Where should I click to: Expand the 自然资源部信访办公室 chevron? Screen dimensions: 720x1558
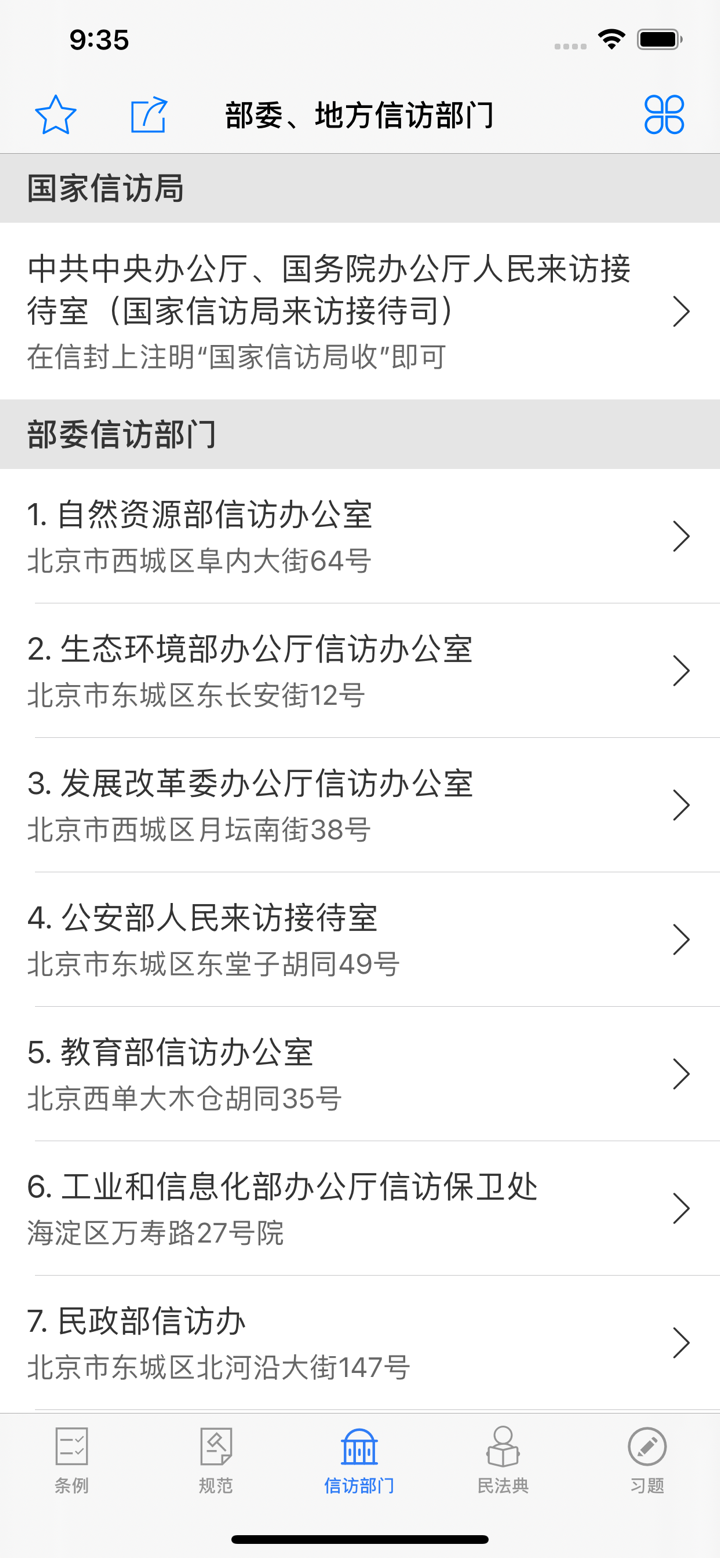(681, 536)
